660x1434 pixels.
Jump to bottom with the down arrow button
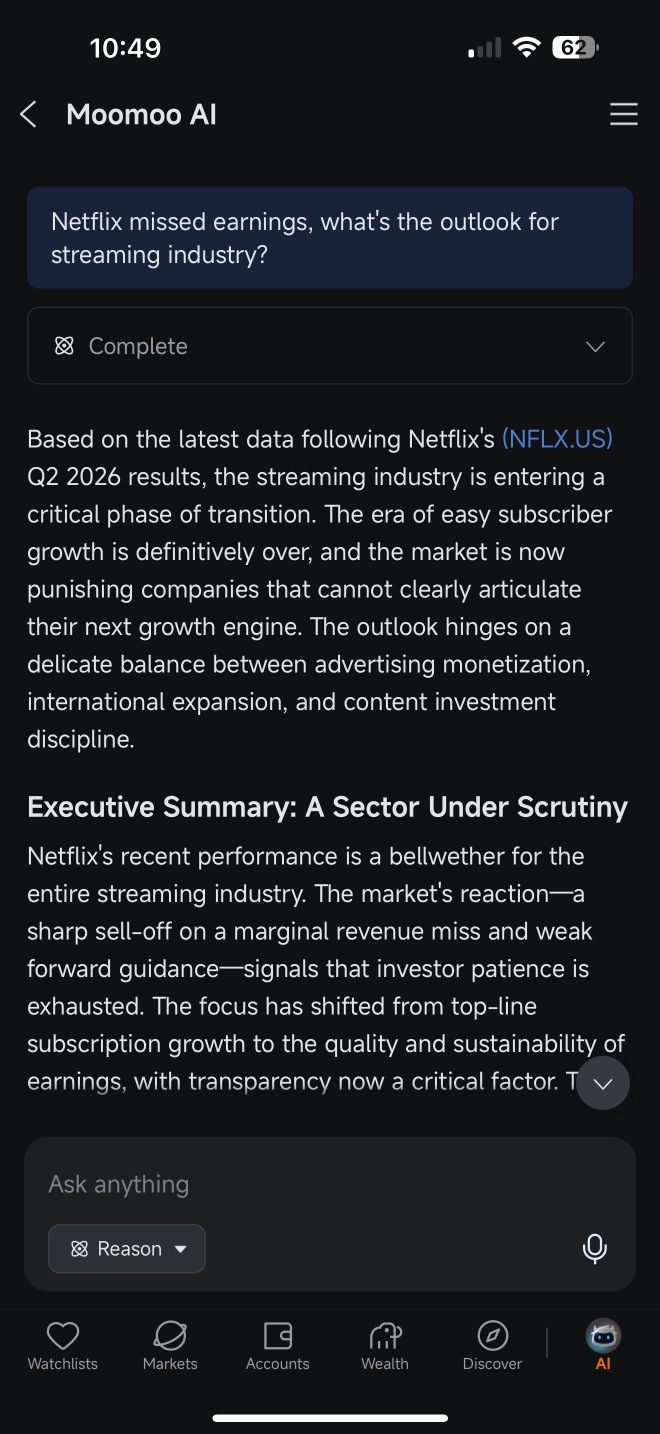point(603,1084)
